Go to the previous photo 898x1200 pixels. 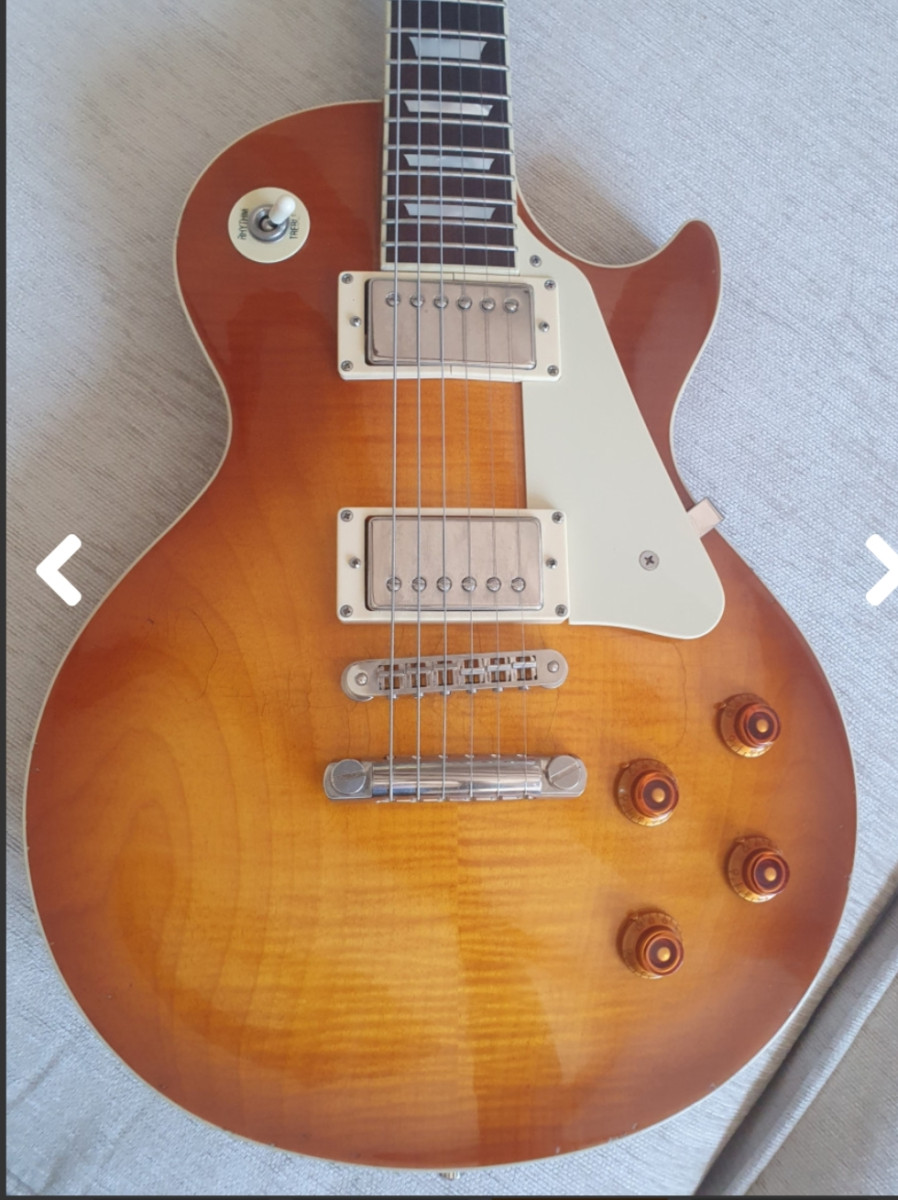pos(58,570)
